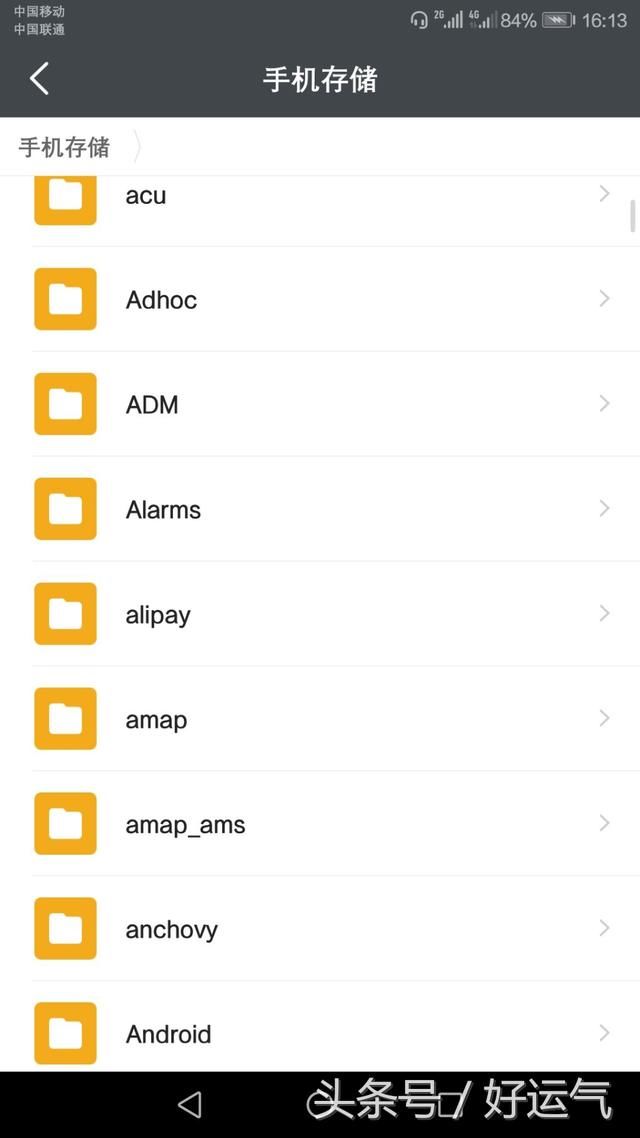Open the Adhoc folder
The width and height of the screenshot is (640, 1138).
(x=320, y=300)
